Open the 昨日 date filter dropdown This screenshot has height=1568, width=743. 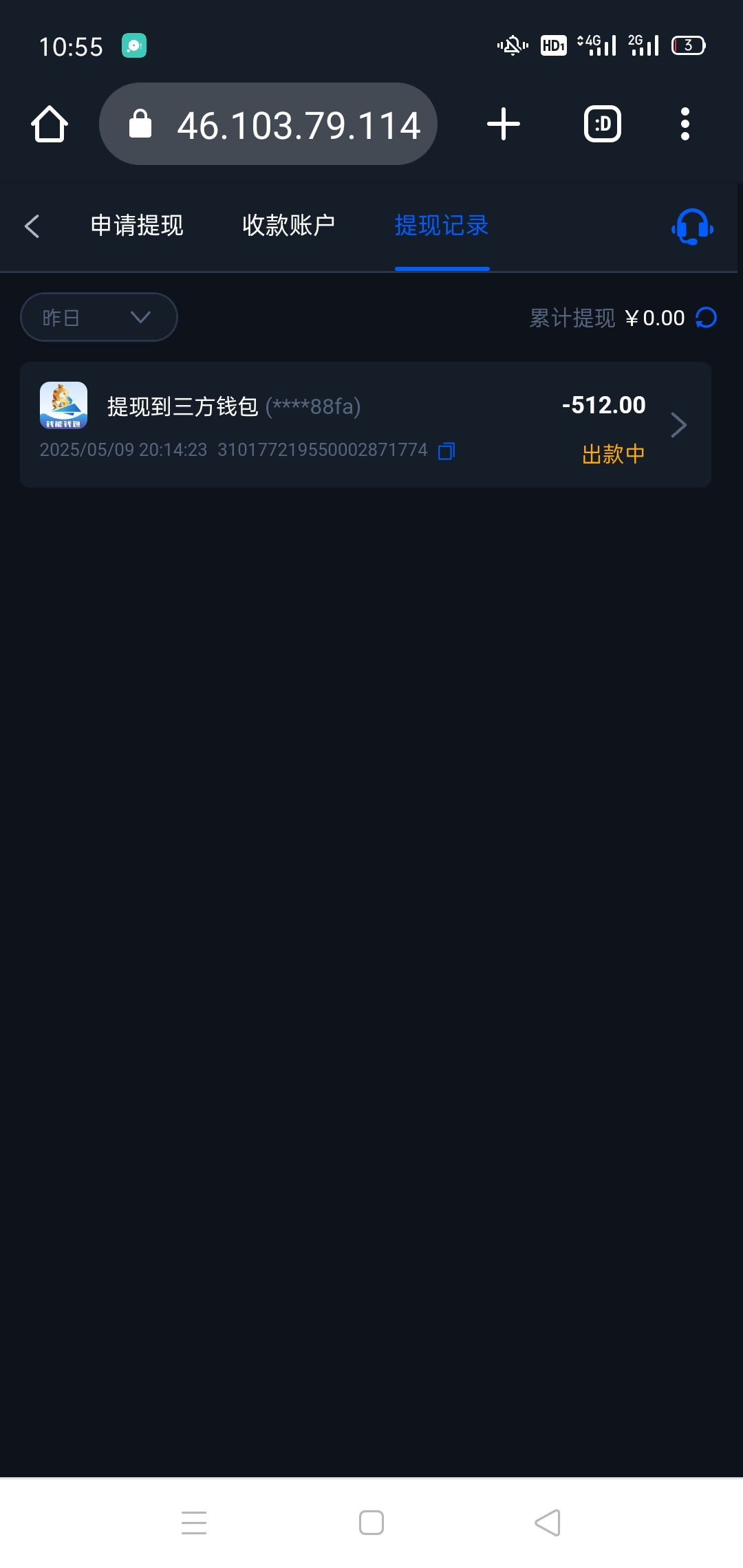pyautogui.click(x=98, y=317)
